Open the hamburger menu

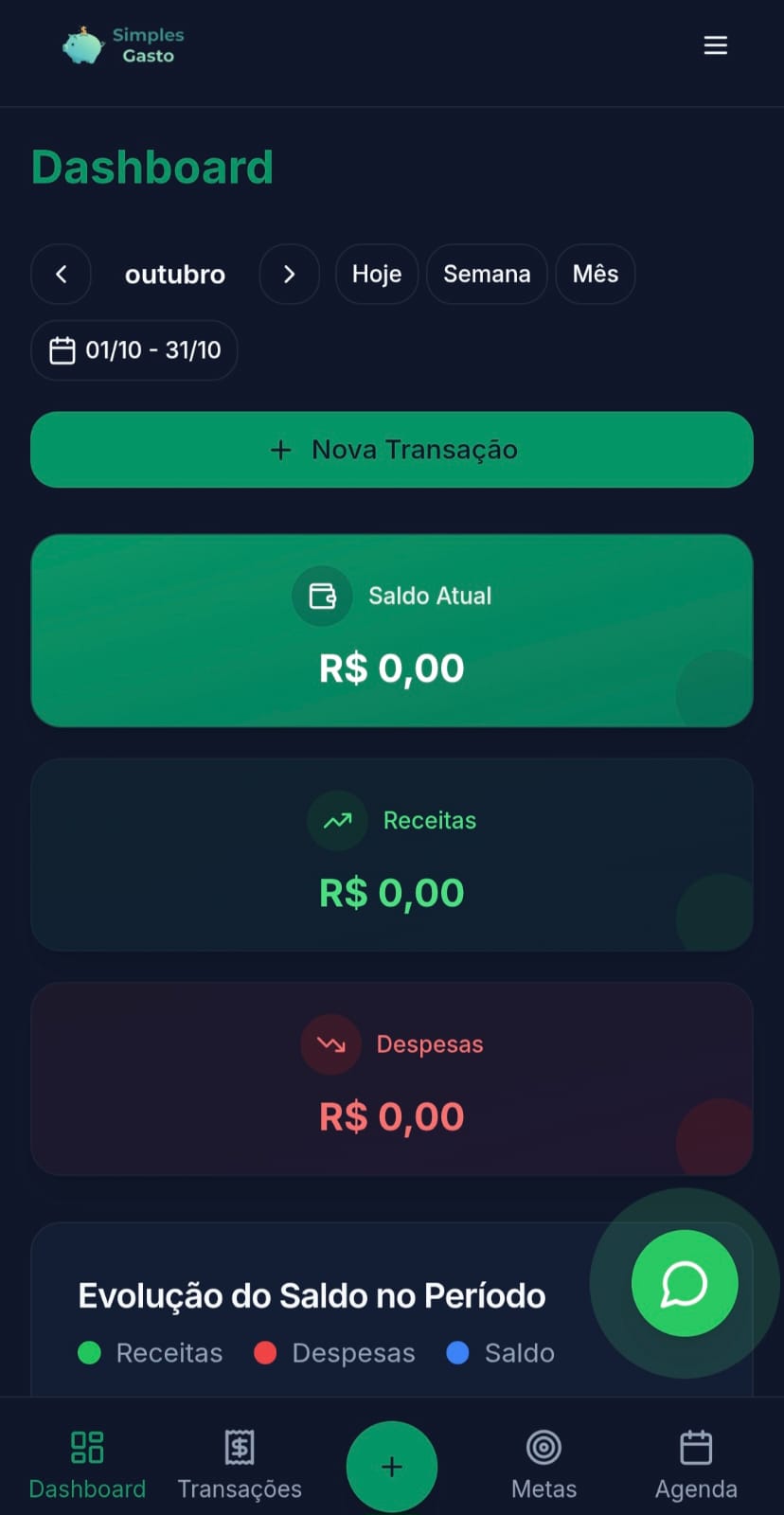click(x=715, y=45)
